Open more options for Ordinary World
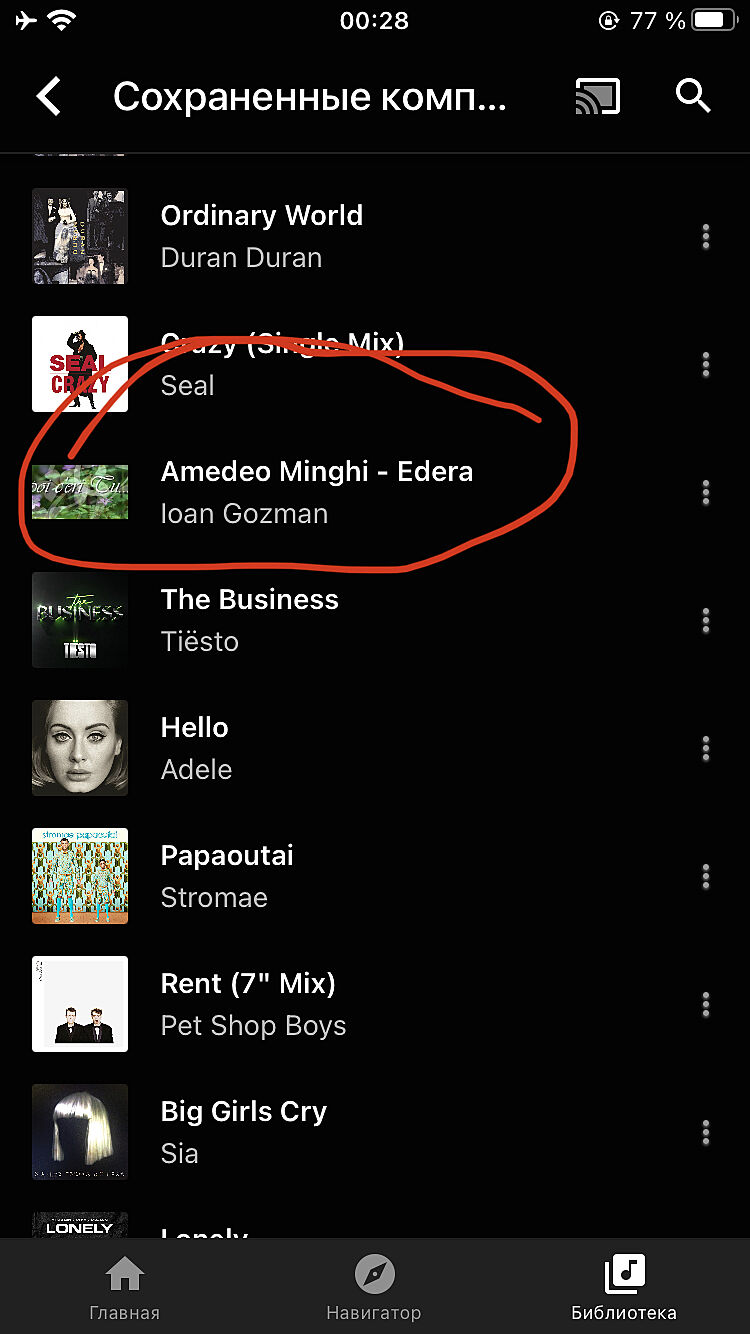The image size is (750, 1334). point(706,237)
